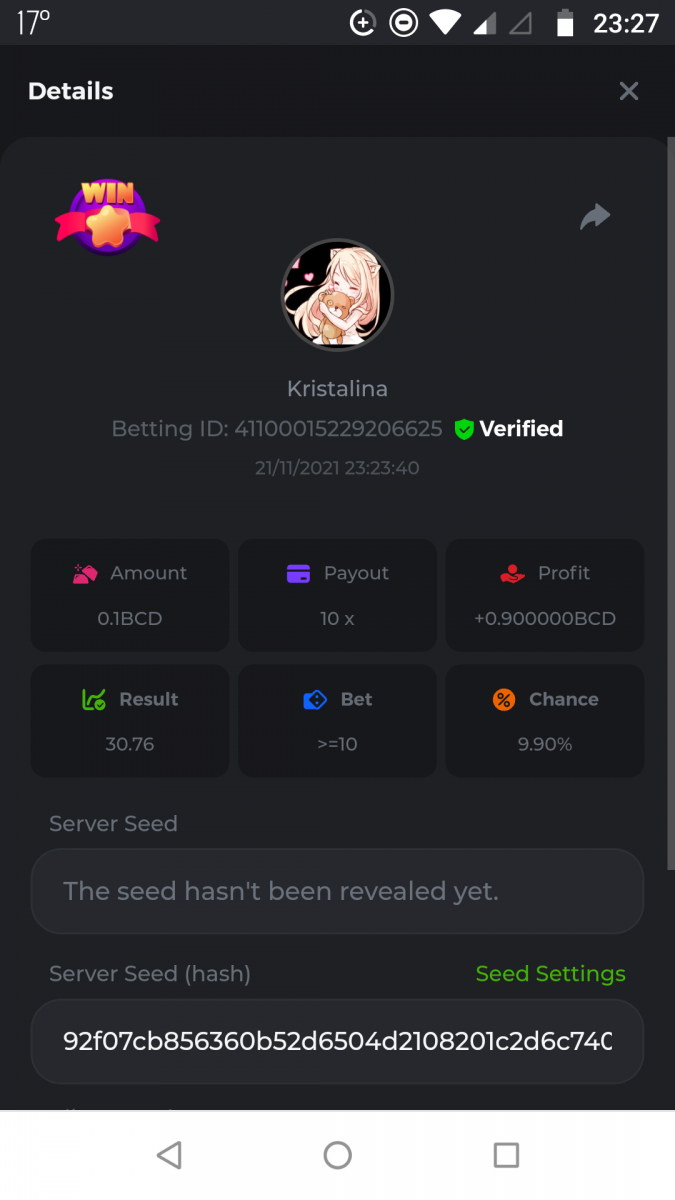Tap the Server Seed hash field
675x1200 pixels.
[x=337, y=1042]
